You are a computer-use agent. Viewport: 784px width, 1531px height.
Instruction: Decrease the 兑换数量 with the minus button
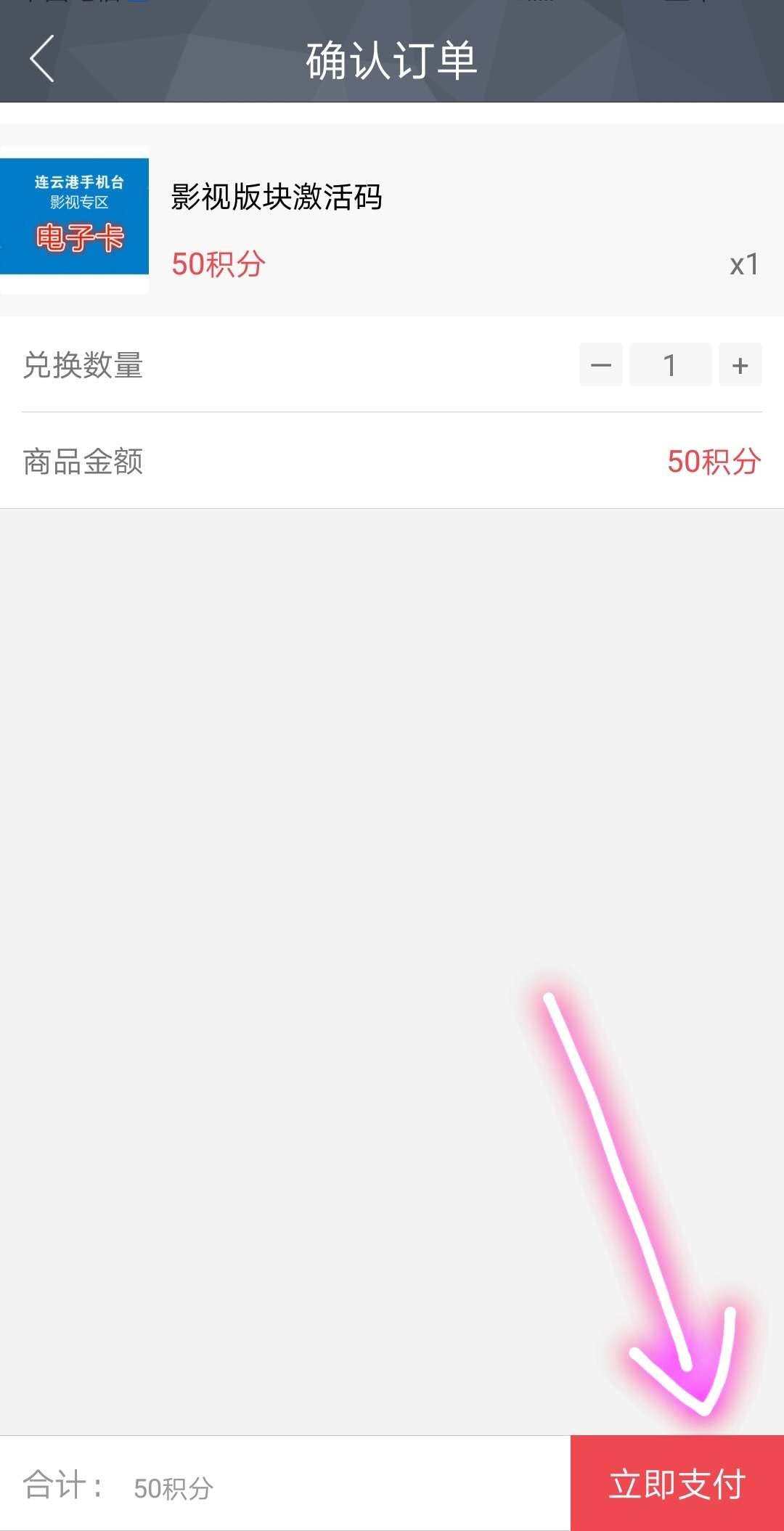[600, 365]
